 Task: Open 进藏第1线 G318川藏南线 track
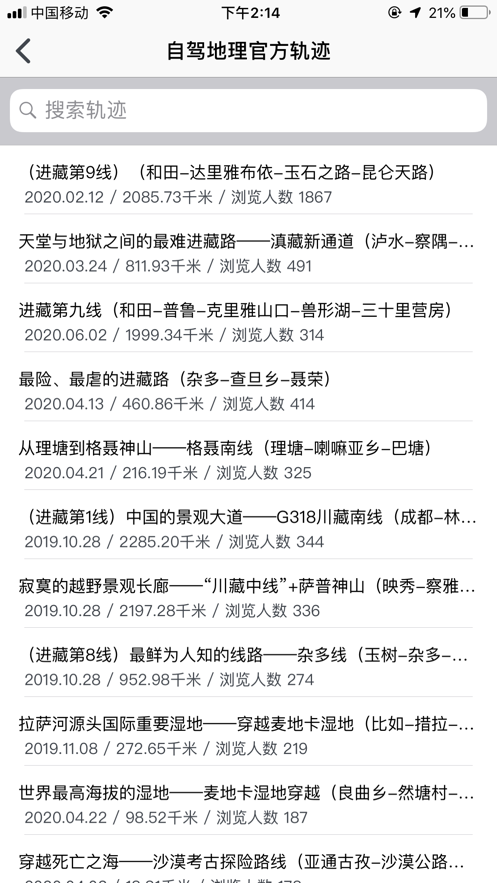coord(248,529)
